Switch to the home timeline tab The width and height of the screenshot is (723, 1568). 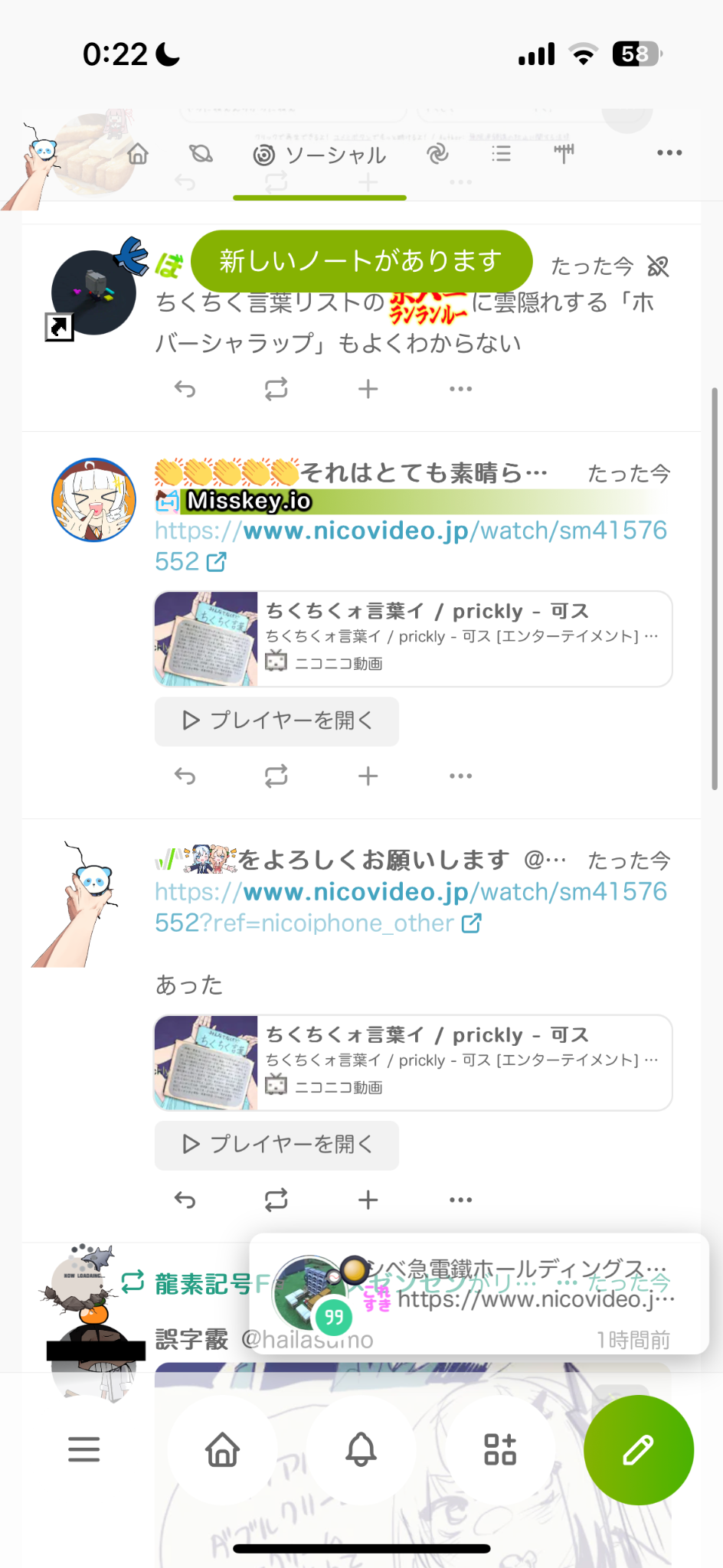pyautogui.click(x=138, y=154)
